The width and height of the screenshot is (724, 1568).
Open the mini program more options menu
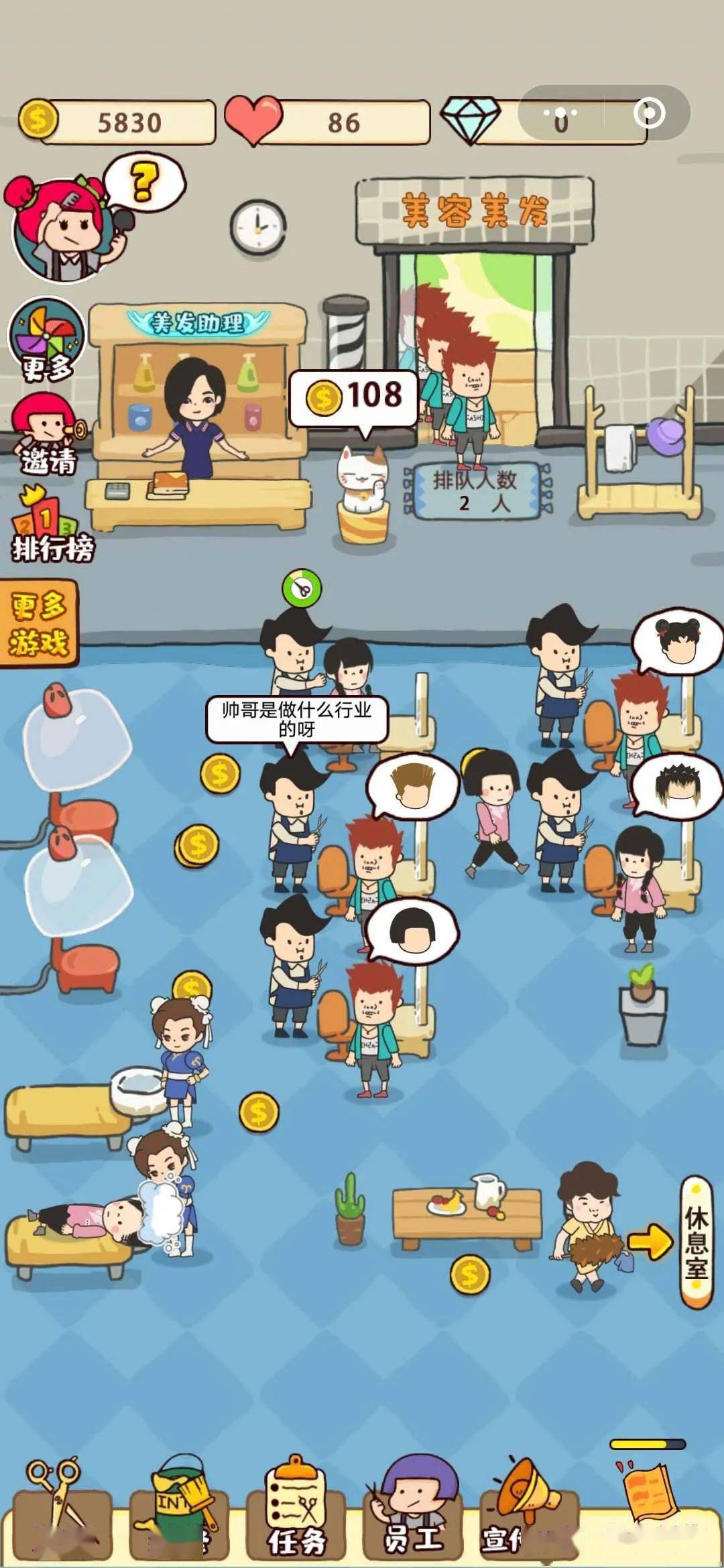coord(561,113)
